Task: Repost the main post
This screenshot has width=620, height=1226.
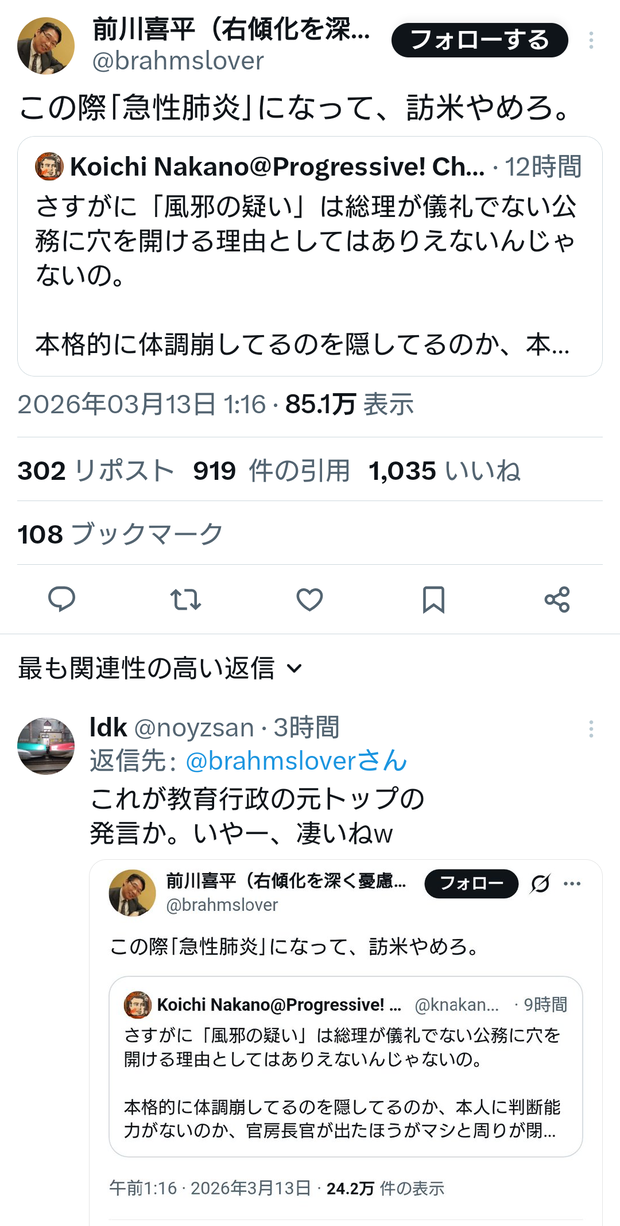Action: point(186,599)
